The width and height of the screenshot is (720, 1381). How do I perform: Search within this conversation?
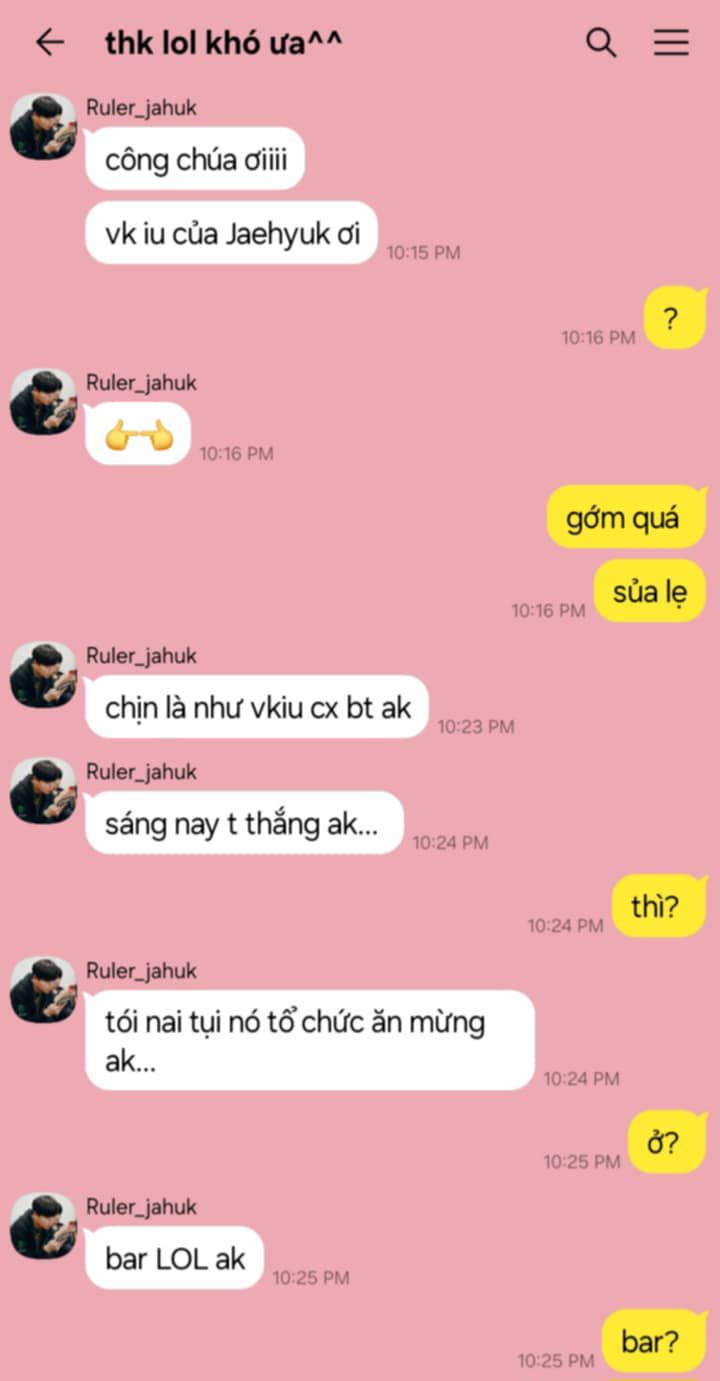[x=600, y=42]
